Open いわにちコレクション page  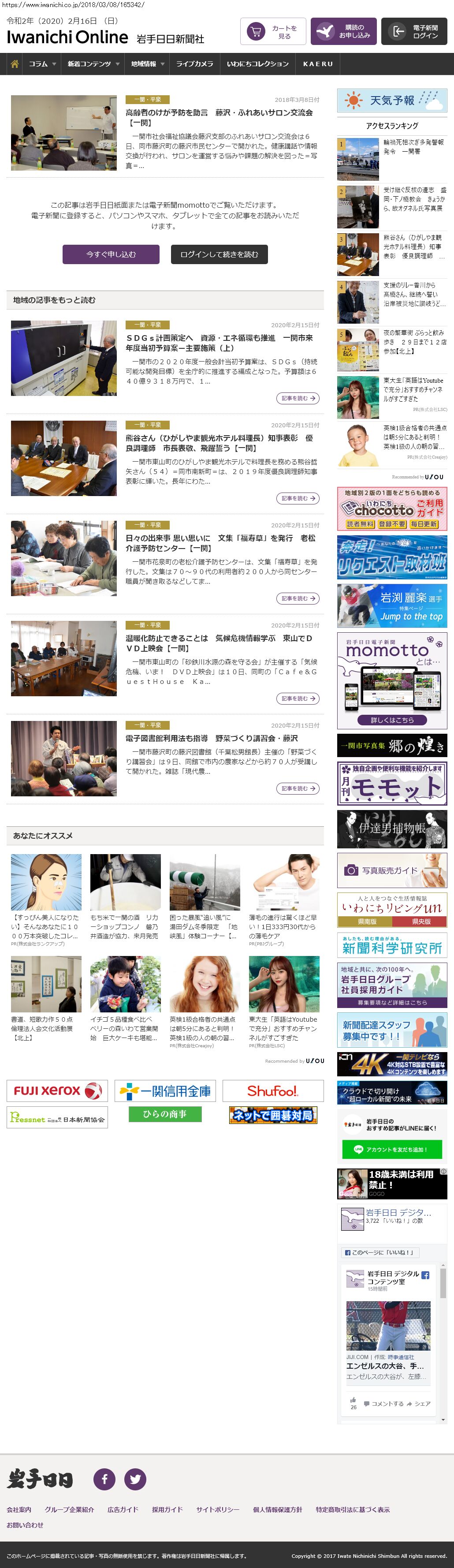click(x=257, y=64)
